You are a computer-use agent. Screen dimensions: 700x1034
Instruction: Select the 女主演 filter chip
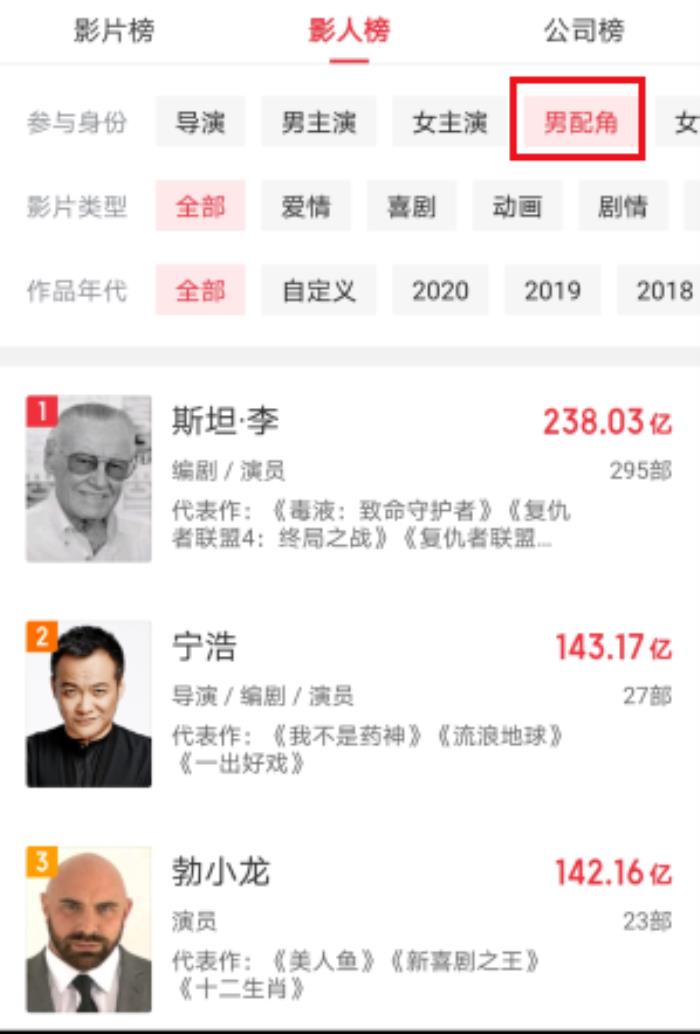click(x=450, y=123)
